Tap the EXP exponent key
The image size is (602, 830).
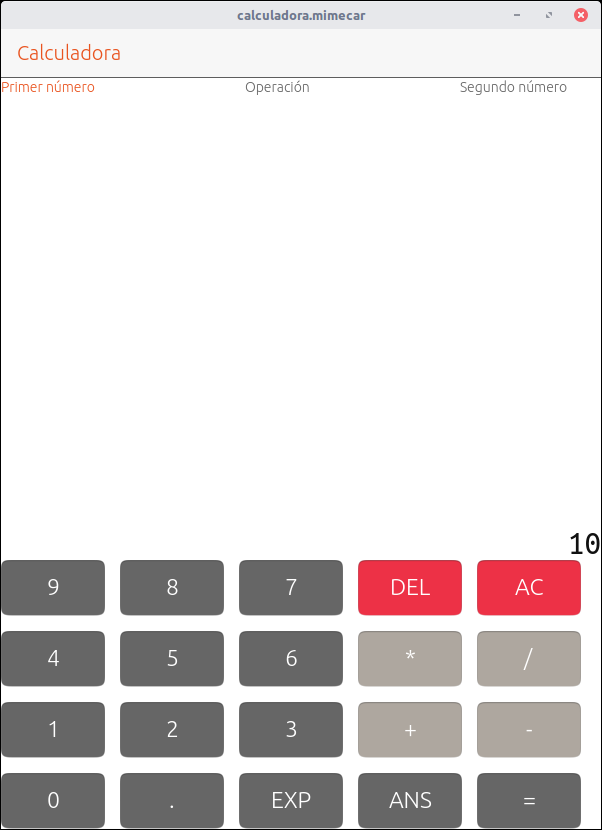tap(291, 800)
